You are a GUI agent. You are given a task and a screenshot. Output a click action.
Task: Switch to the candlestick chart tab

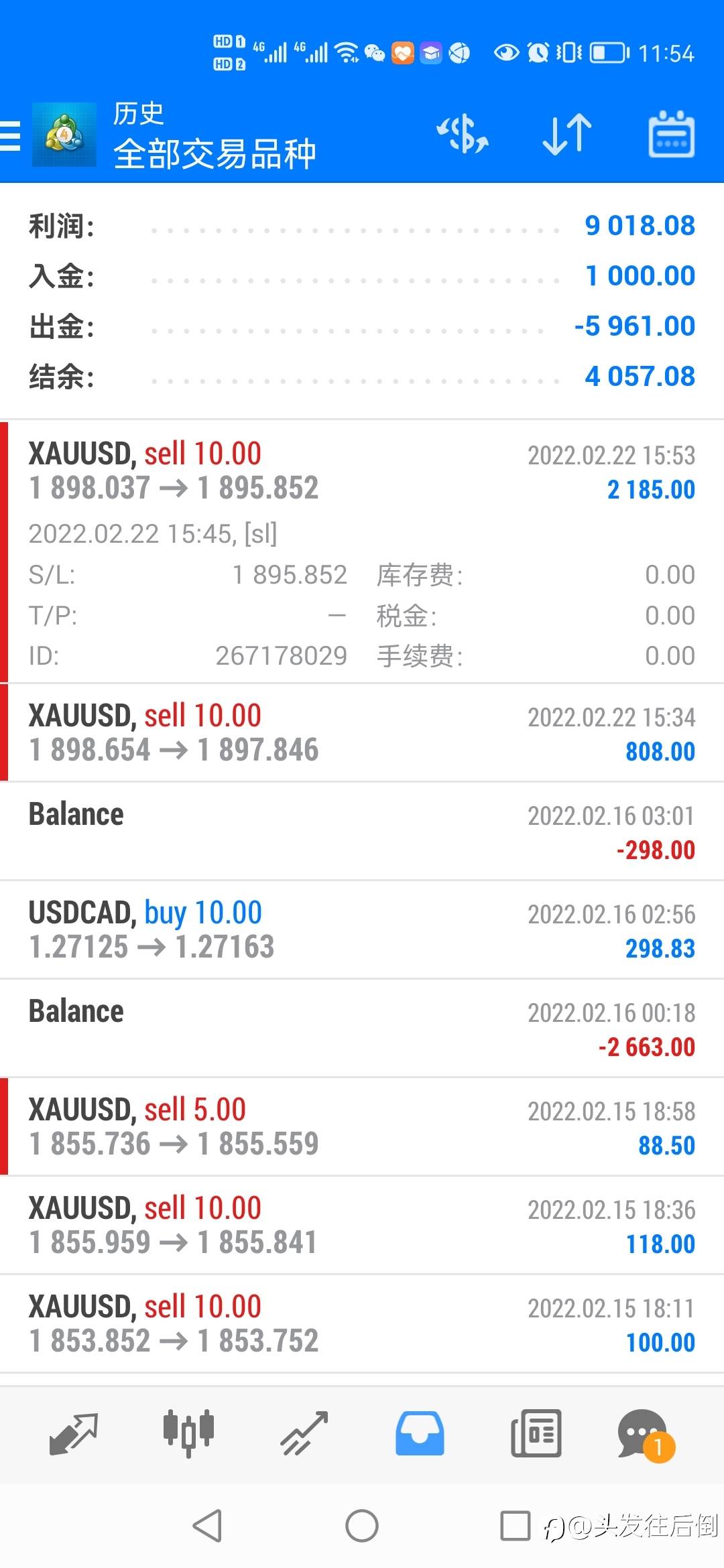tap(188, 1433)
